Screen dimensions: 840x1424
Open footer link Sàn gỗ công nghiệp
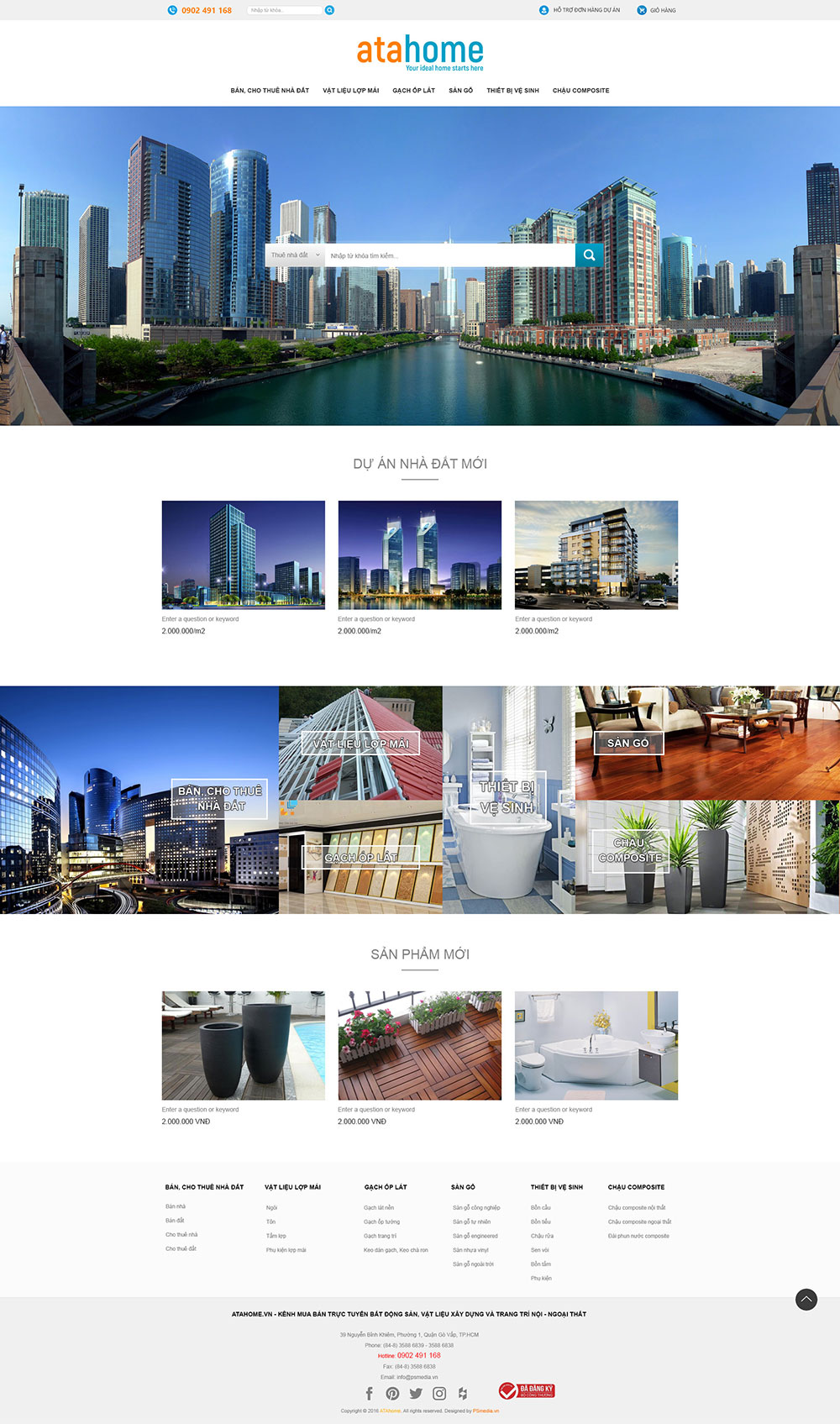pyautogui.click(x=476, y=1207)
